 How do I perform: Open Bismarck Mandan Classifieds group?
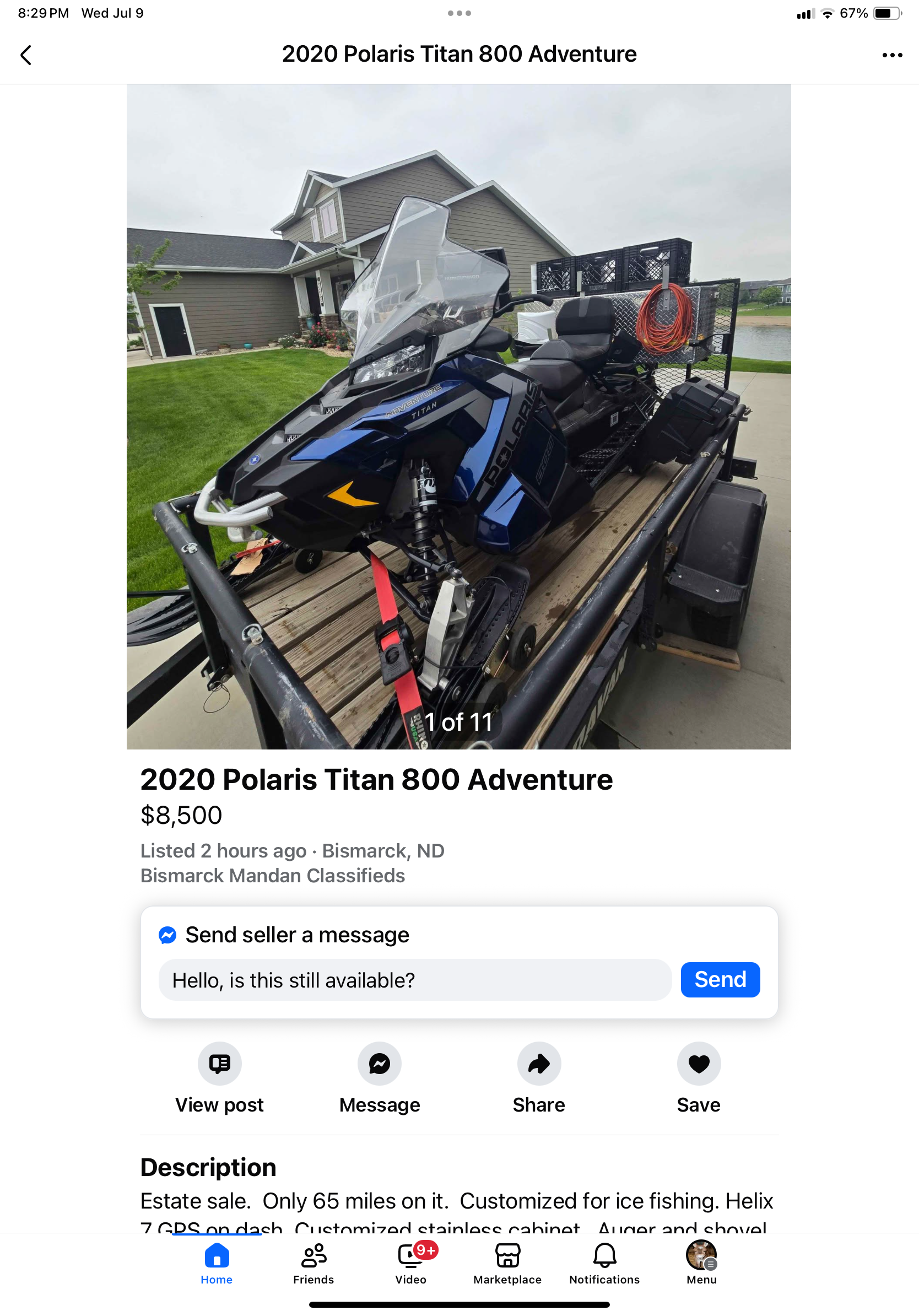(273, 876)
